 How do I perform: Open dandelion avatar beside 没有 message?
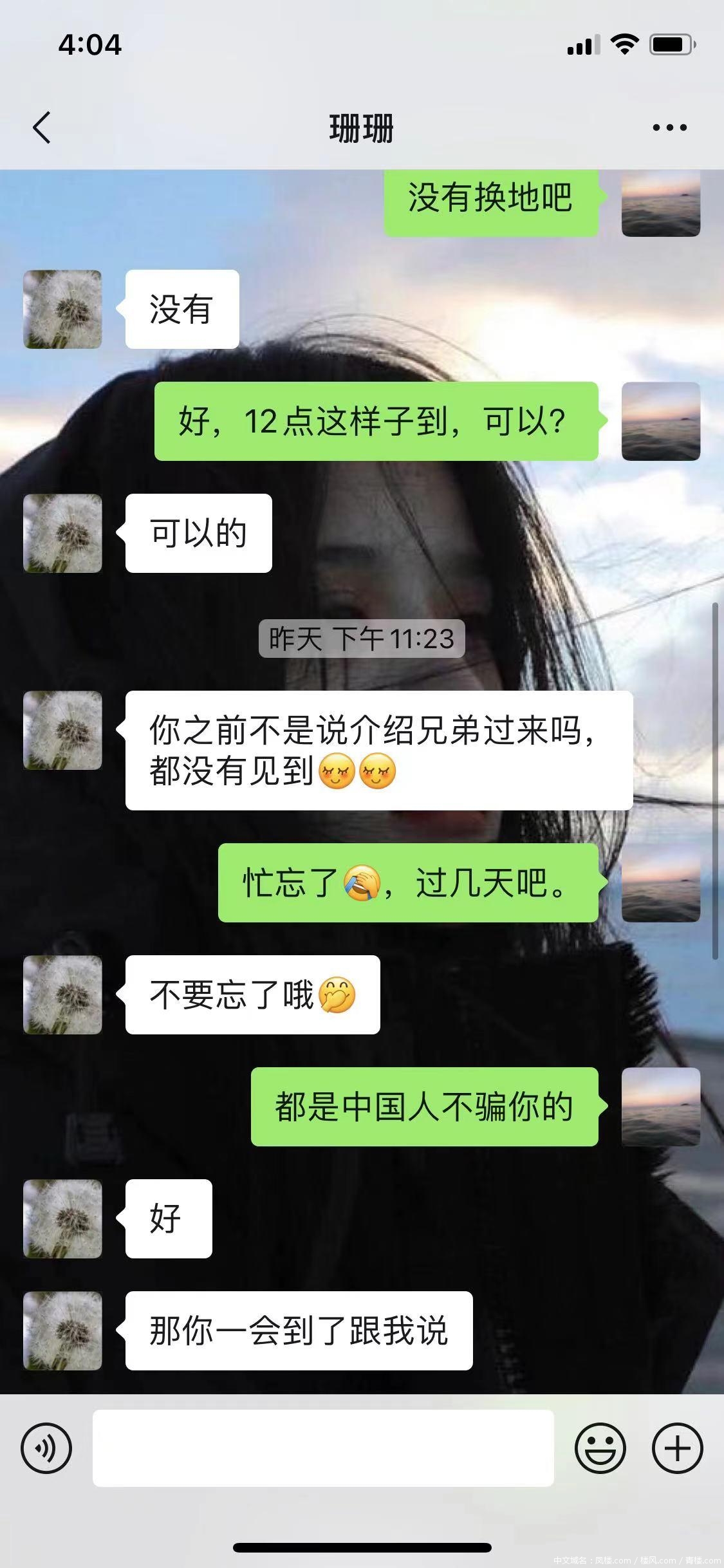tap(62, 310)
